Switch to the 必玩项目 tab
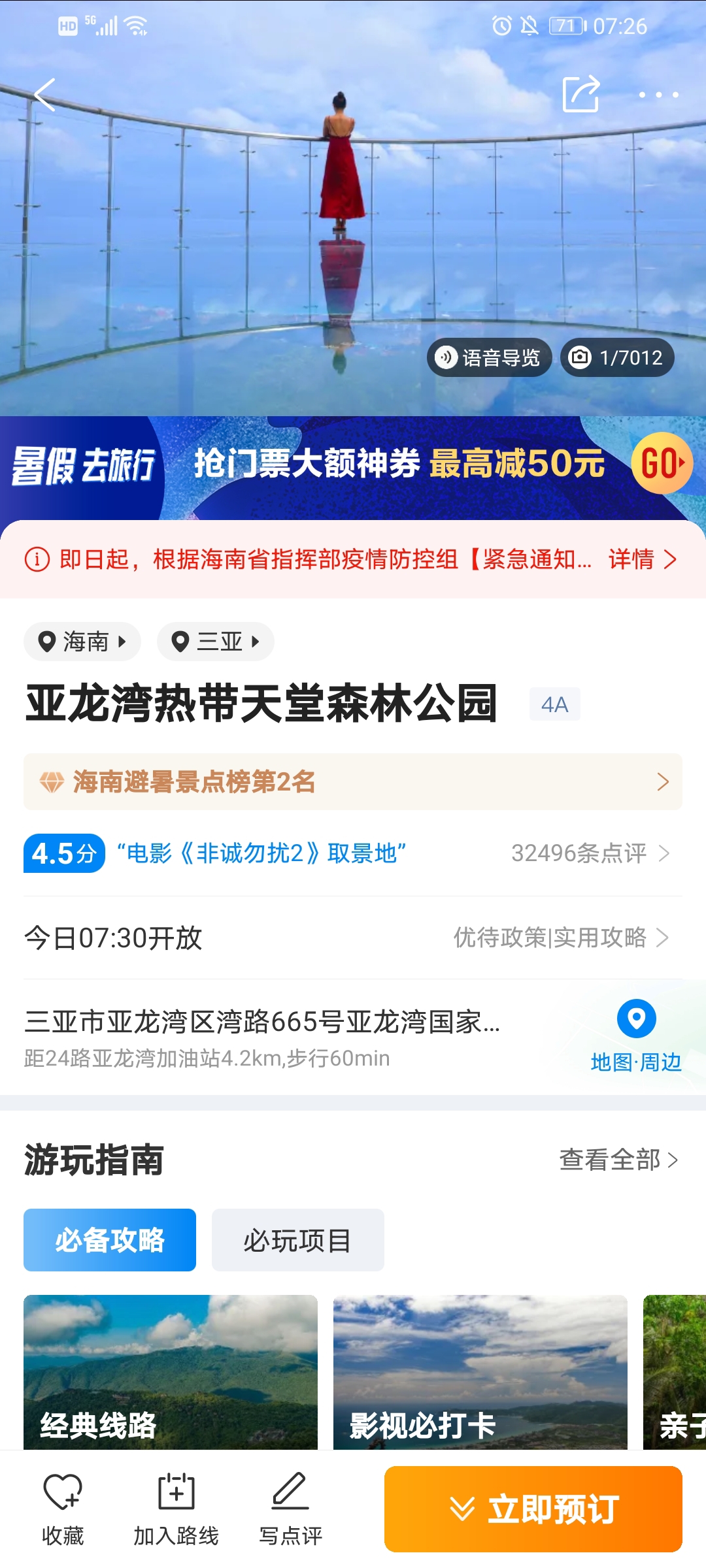 (298, 1240)
